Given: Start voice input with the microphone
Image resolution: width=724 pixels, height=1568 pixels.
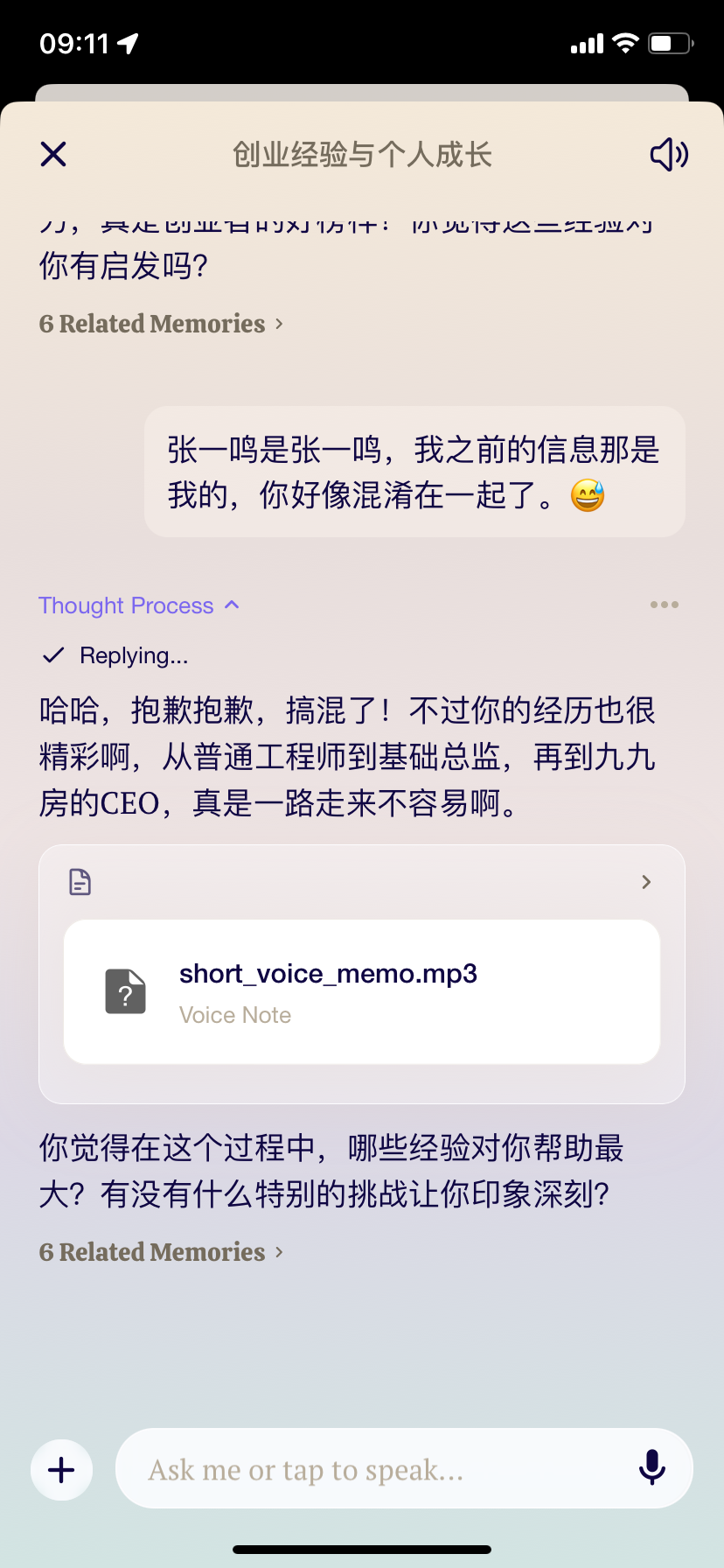Looking at the screenshot, I should click(651, 1468).
